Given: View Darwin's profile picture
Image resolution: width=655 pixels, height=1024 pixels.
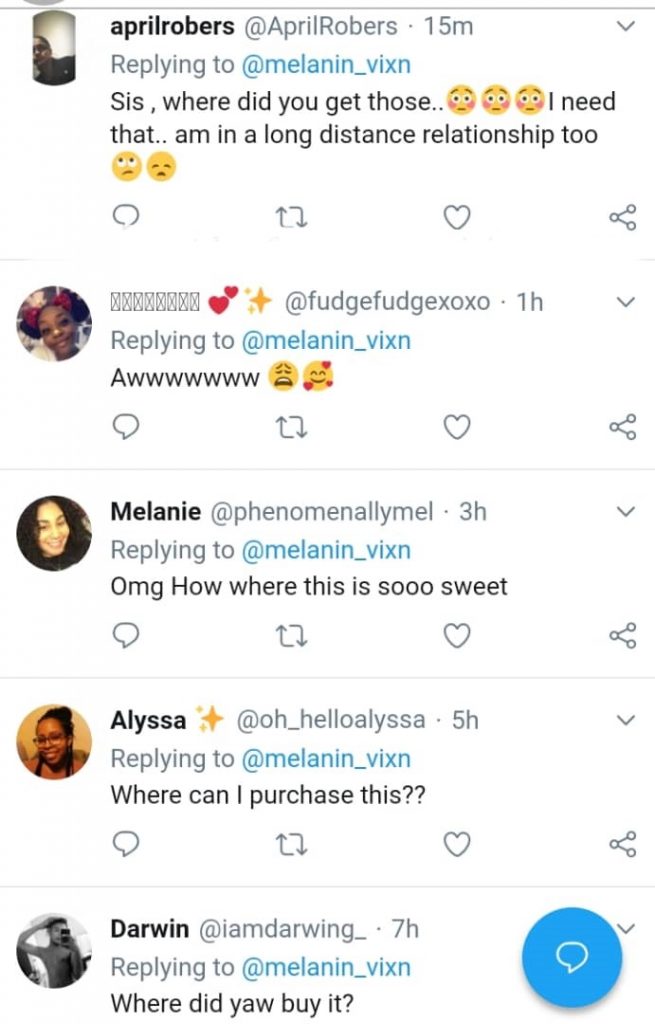Looking at the screenshot, I should tap(54, 951).
